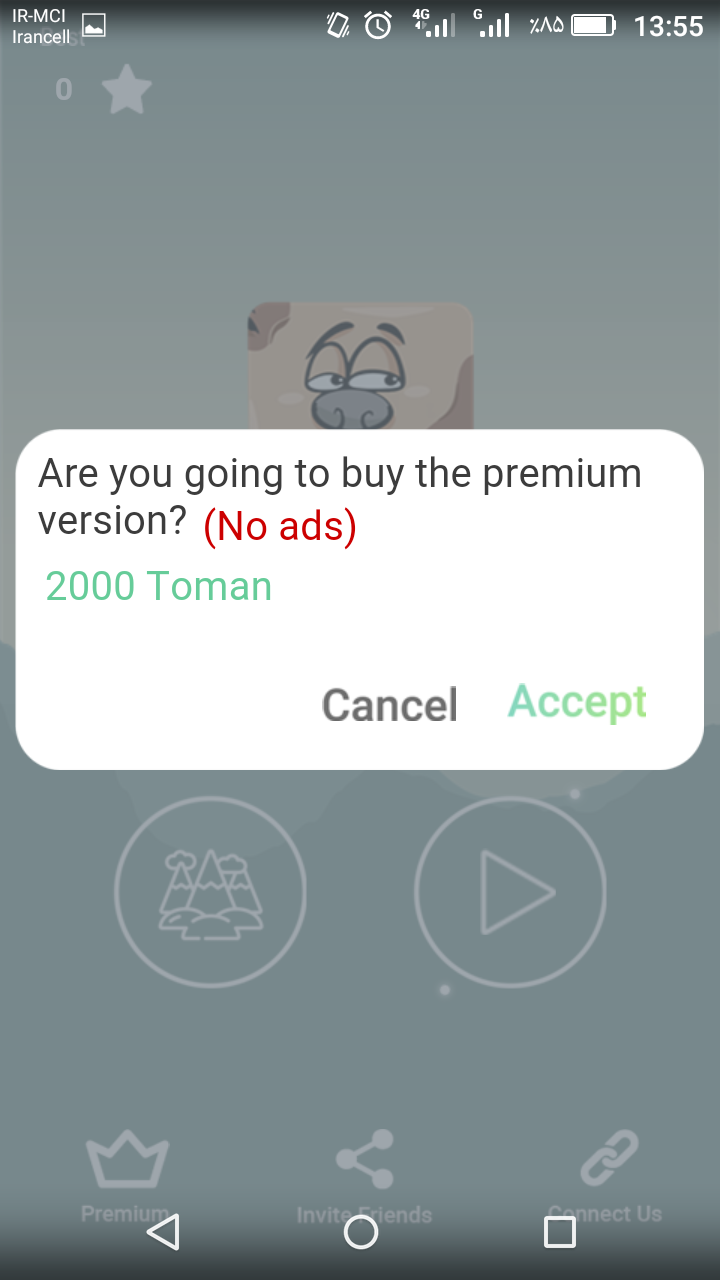Go back with the system back button
The width and height of the screenshot is (720, 1280).
[x=163, y=1231]
